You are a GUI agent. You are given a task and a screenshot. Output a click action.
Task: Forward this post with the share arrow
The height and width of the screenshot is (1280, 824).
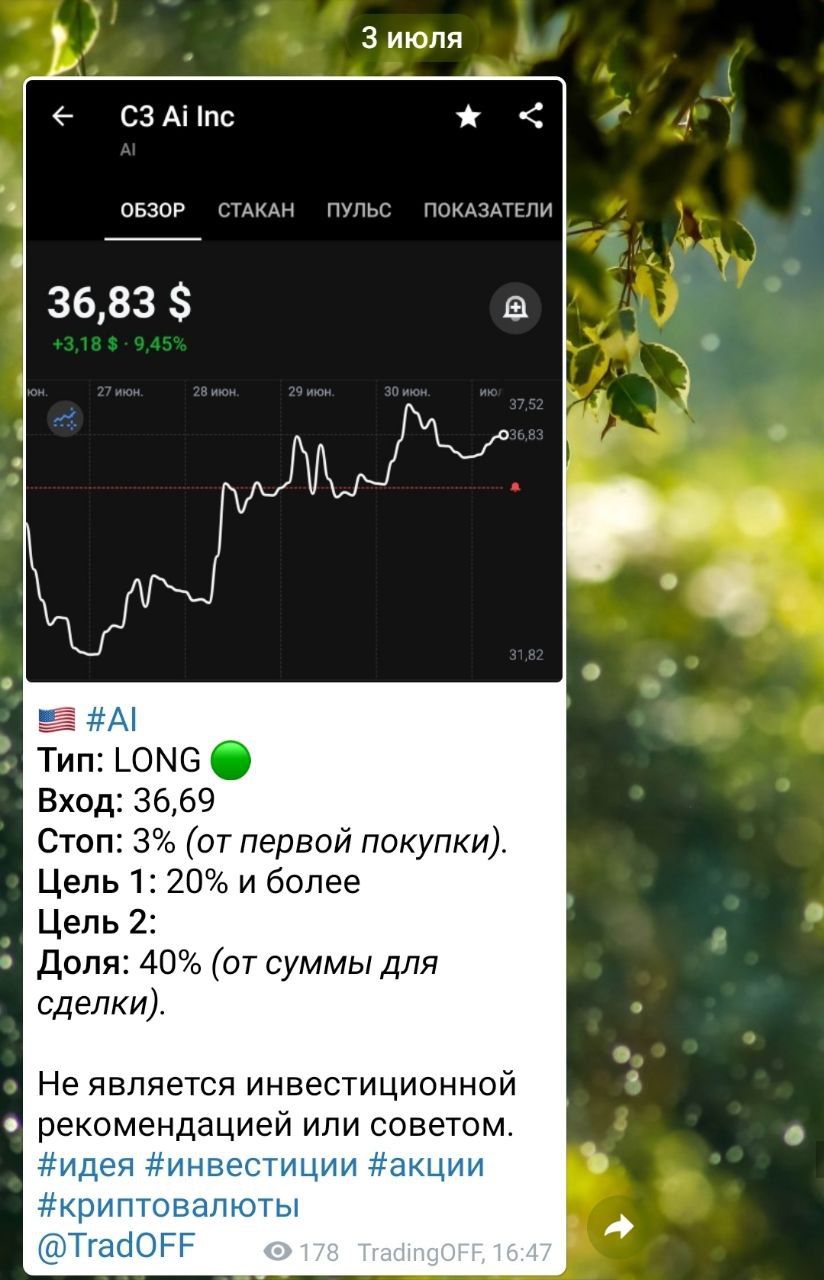(620, 1227)
